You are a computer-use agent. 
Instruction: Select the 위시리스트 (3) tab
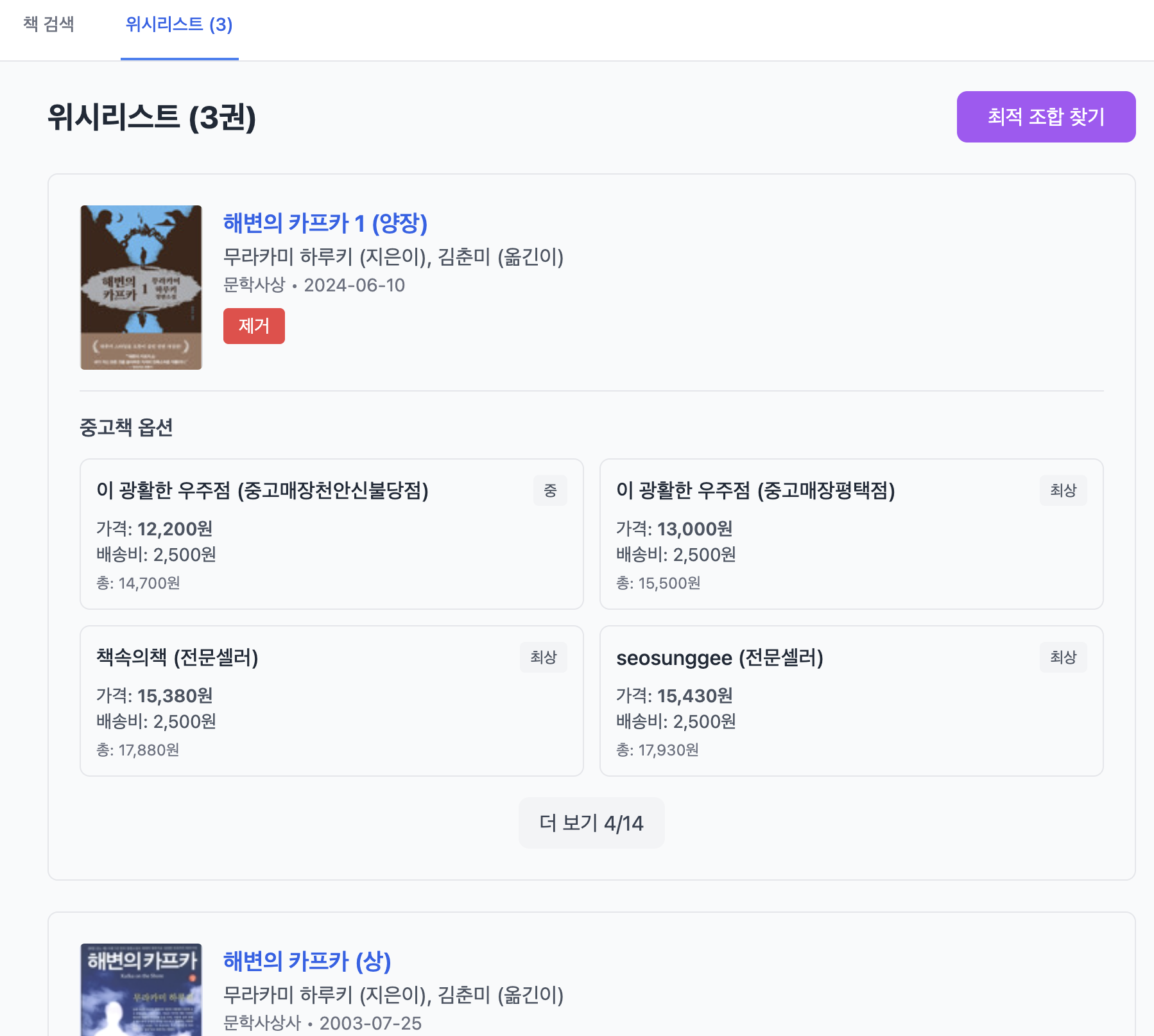pos(179,24)
